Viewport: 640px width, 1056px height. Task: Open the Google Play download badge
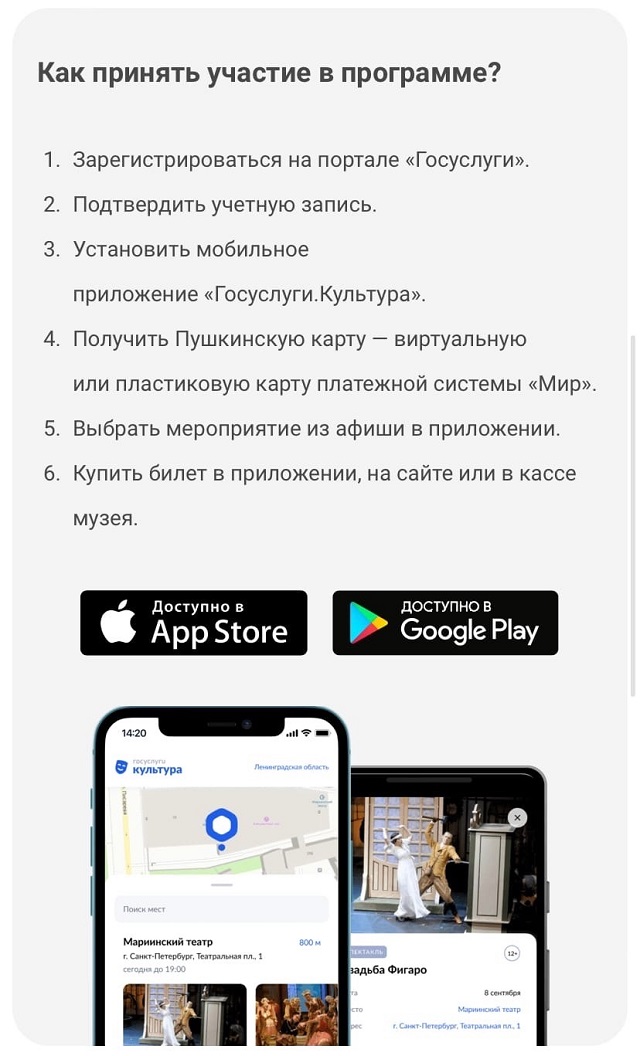445,623
